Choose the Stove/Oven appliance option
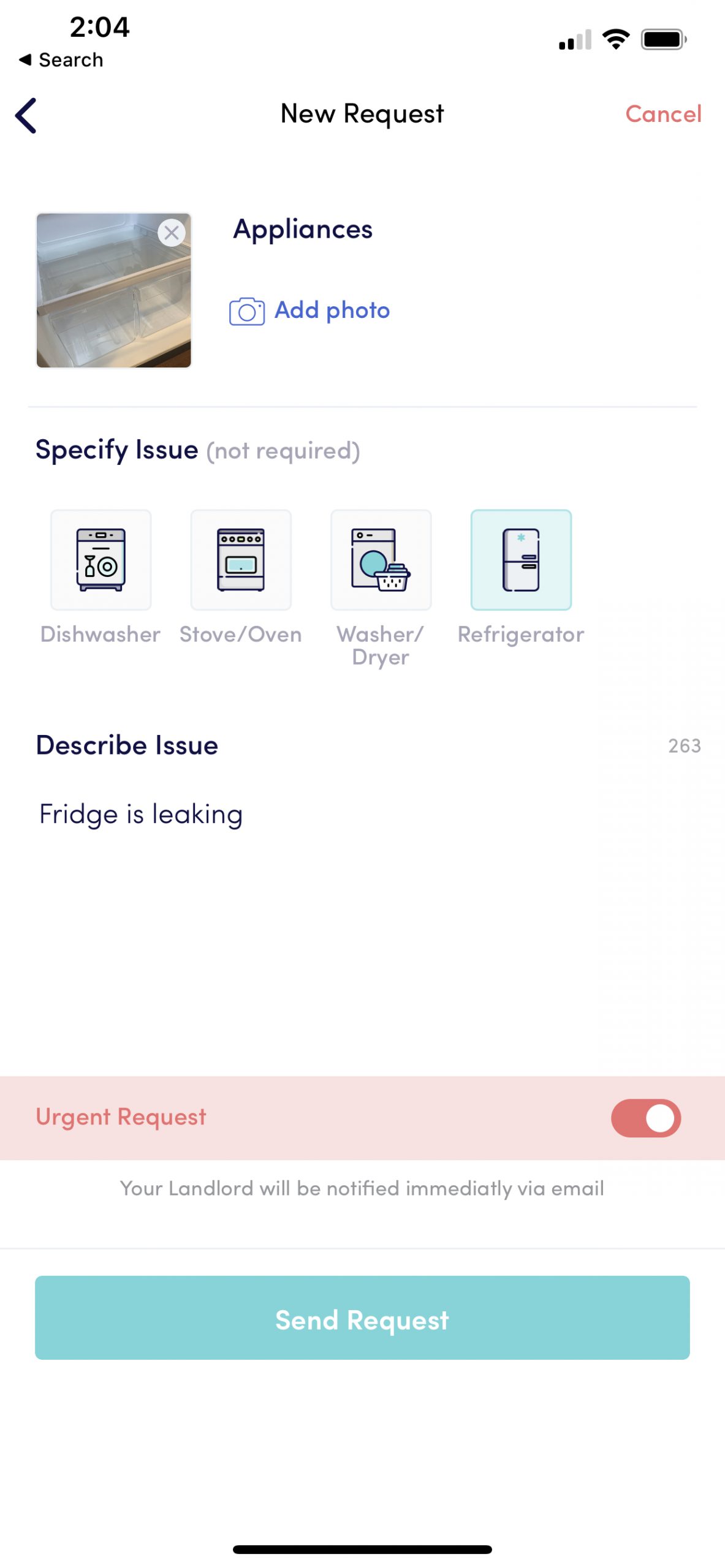725x1568 pixels. coord(241,560)
